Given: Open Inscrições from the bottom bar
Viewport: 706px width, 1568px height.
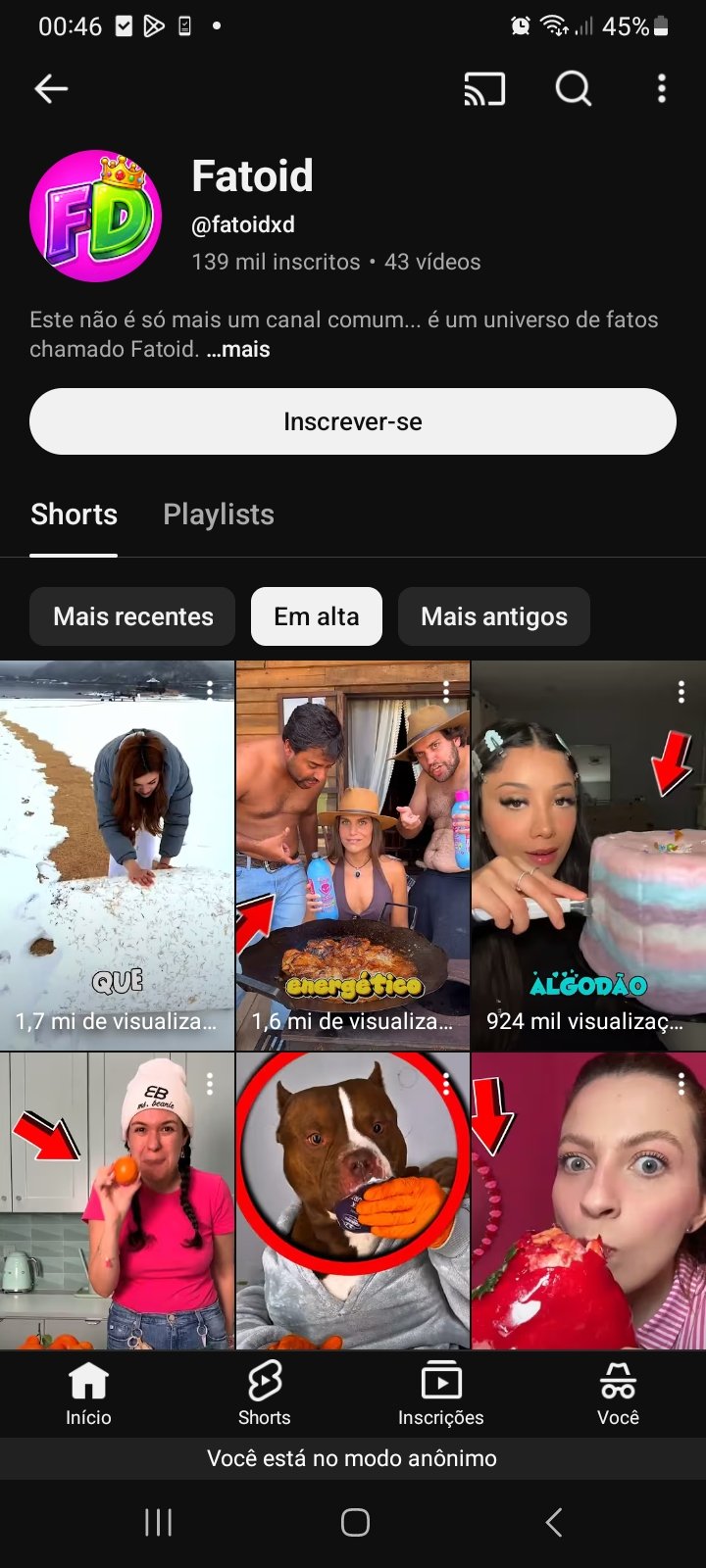Looking at the screenshot, I should pyautogui.click(x=441, y=1392).
